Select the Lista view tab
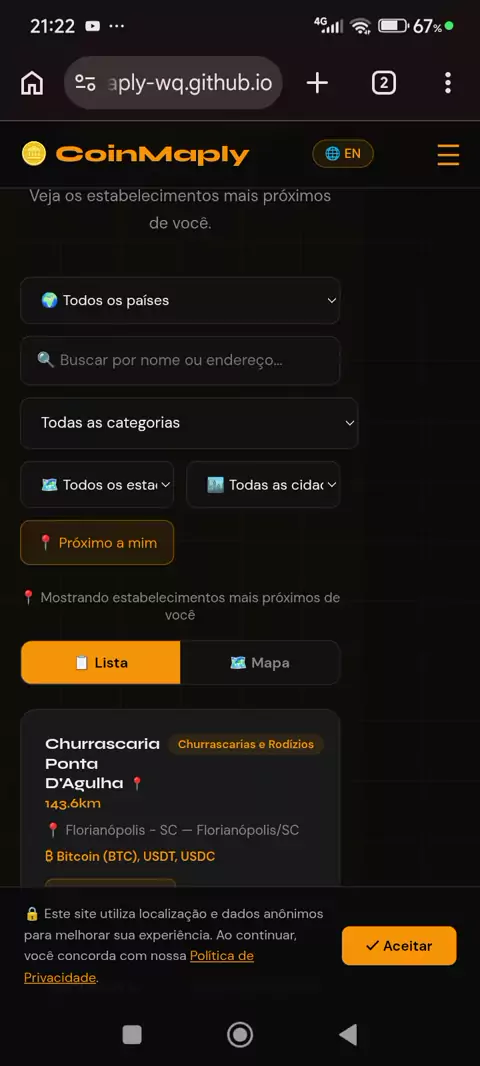480x1066 pixels. (x=101, y=662)
